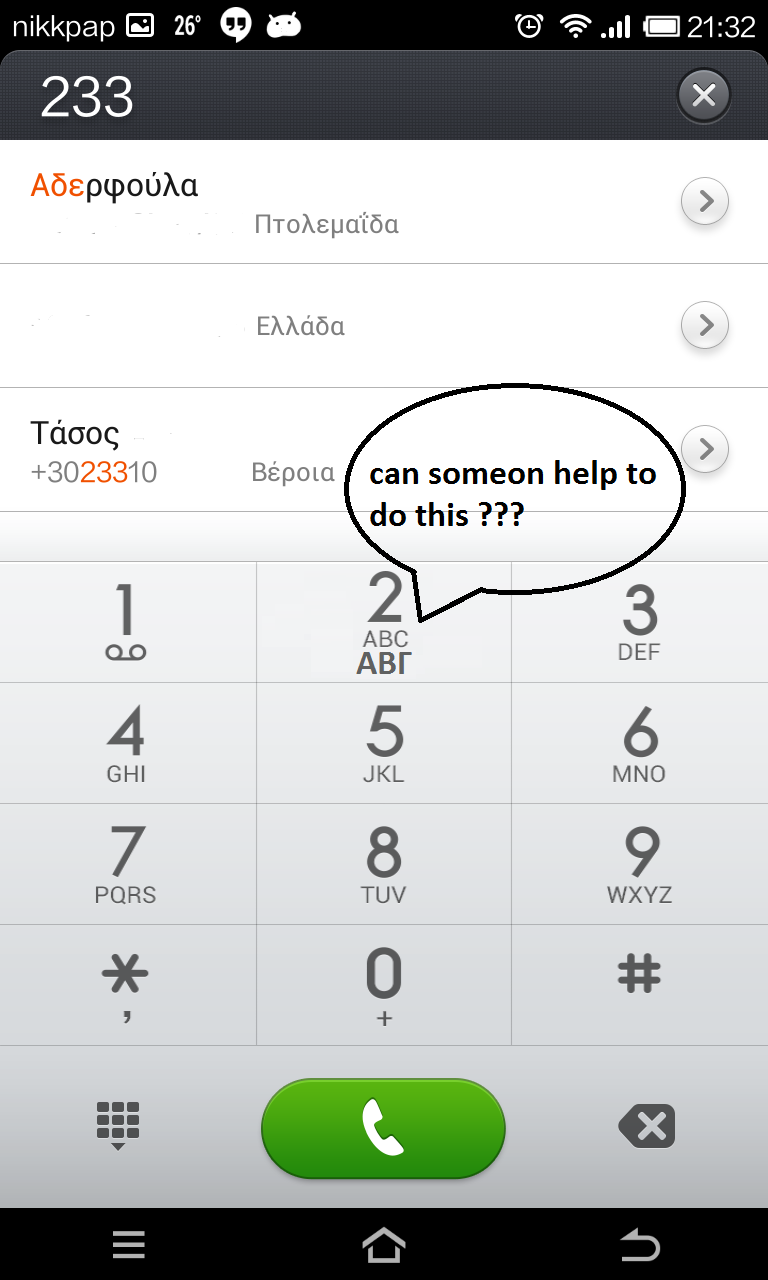
Task: Open details arrow for Αδερφούλα
Action: pos(705,202)
